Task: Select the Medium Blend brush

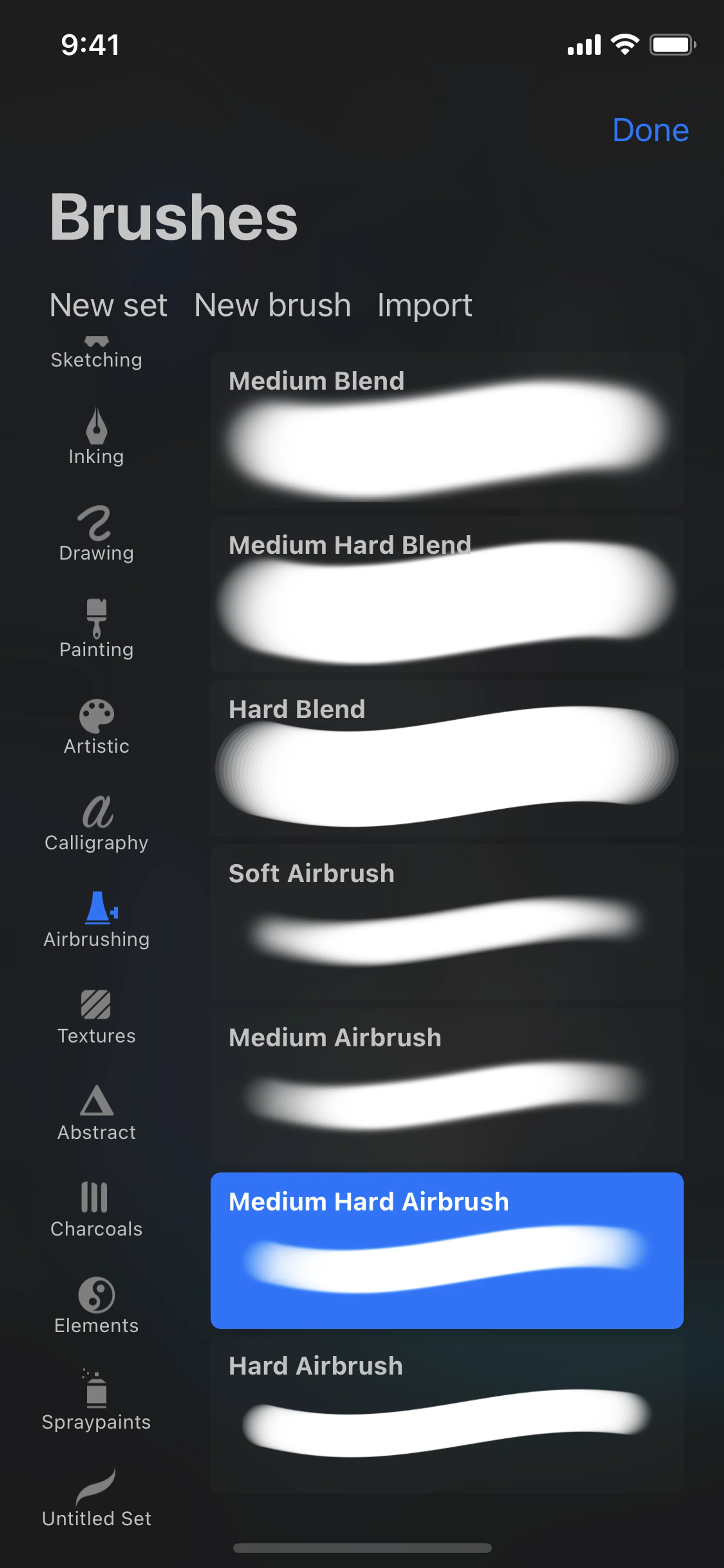Action: coord(446,430)
